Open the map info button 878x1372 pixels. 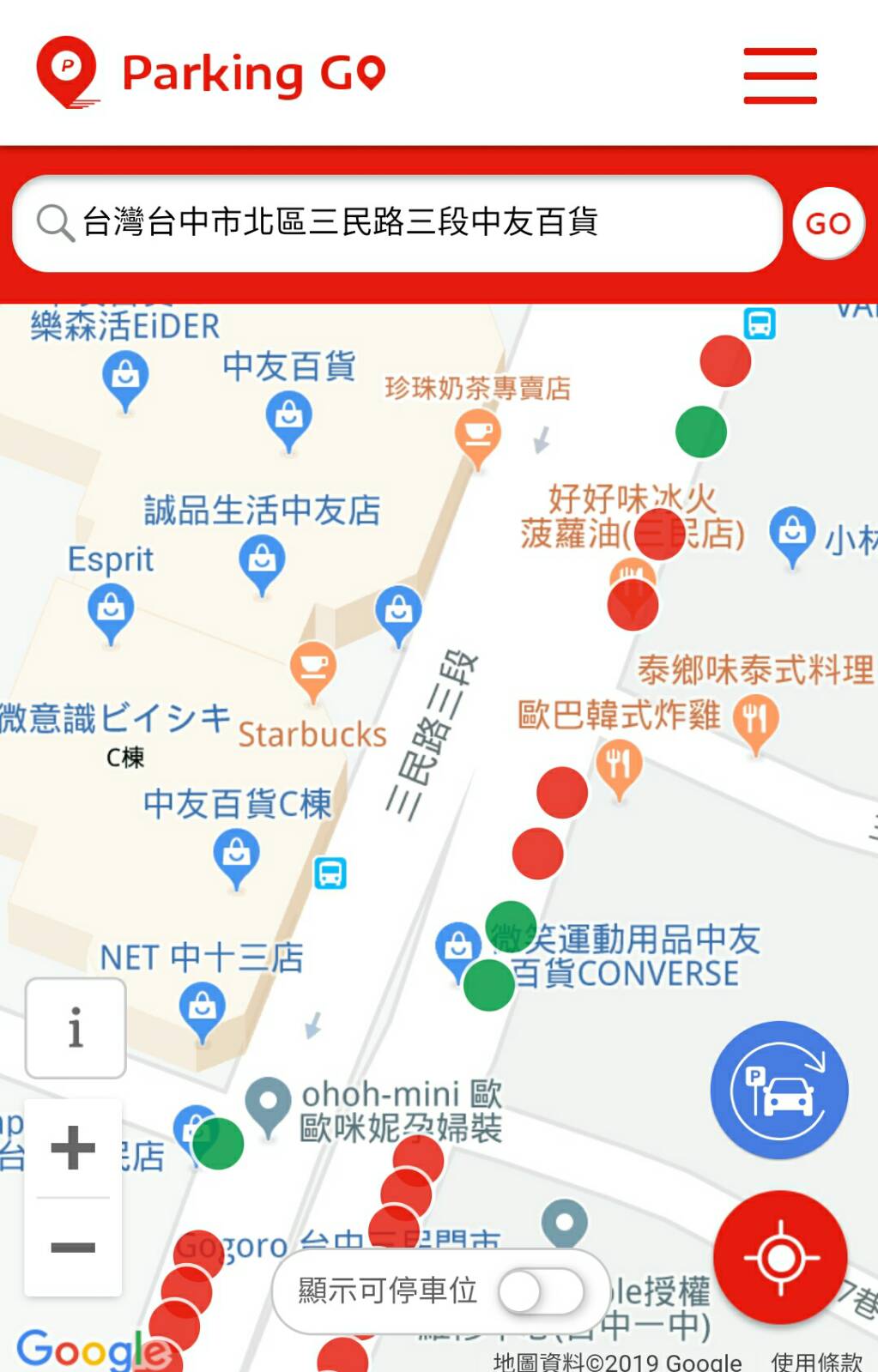point(76,1028)
